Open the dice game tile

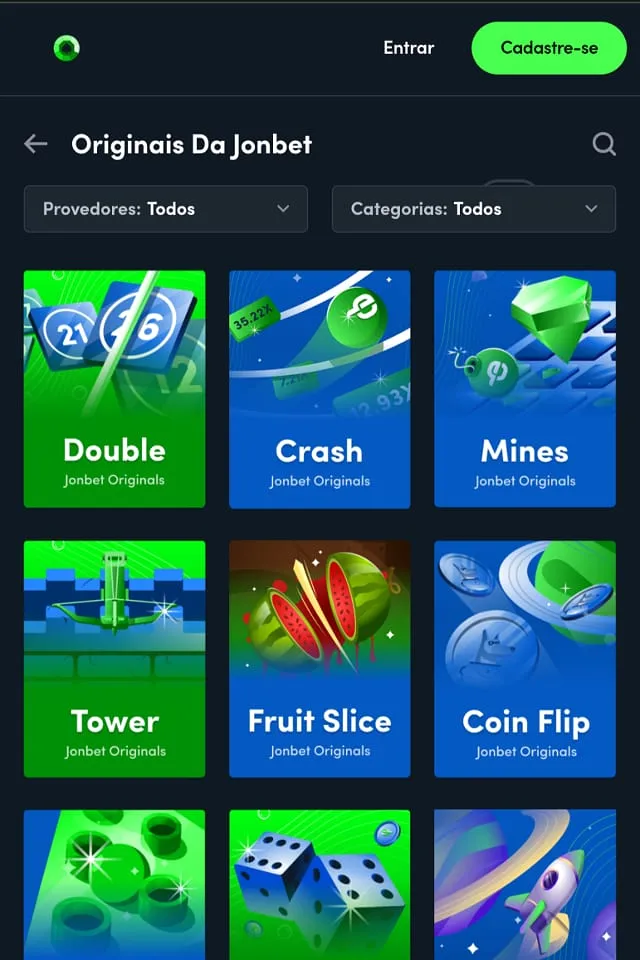[319, 885]
